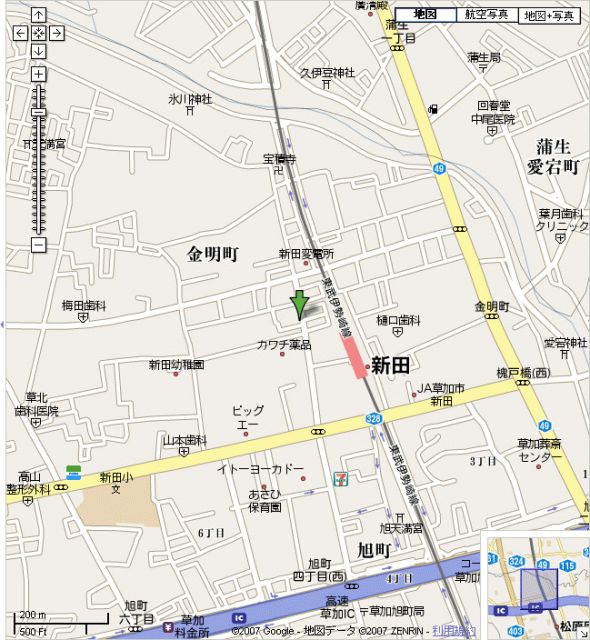Switch to the 航空写真 satellite view
Viewport: 590px width, 640px height.
[487, 15]
